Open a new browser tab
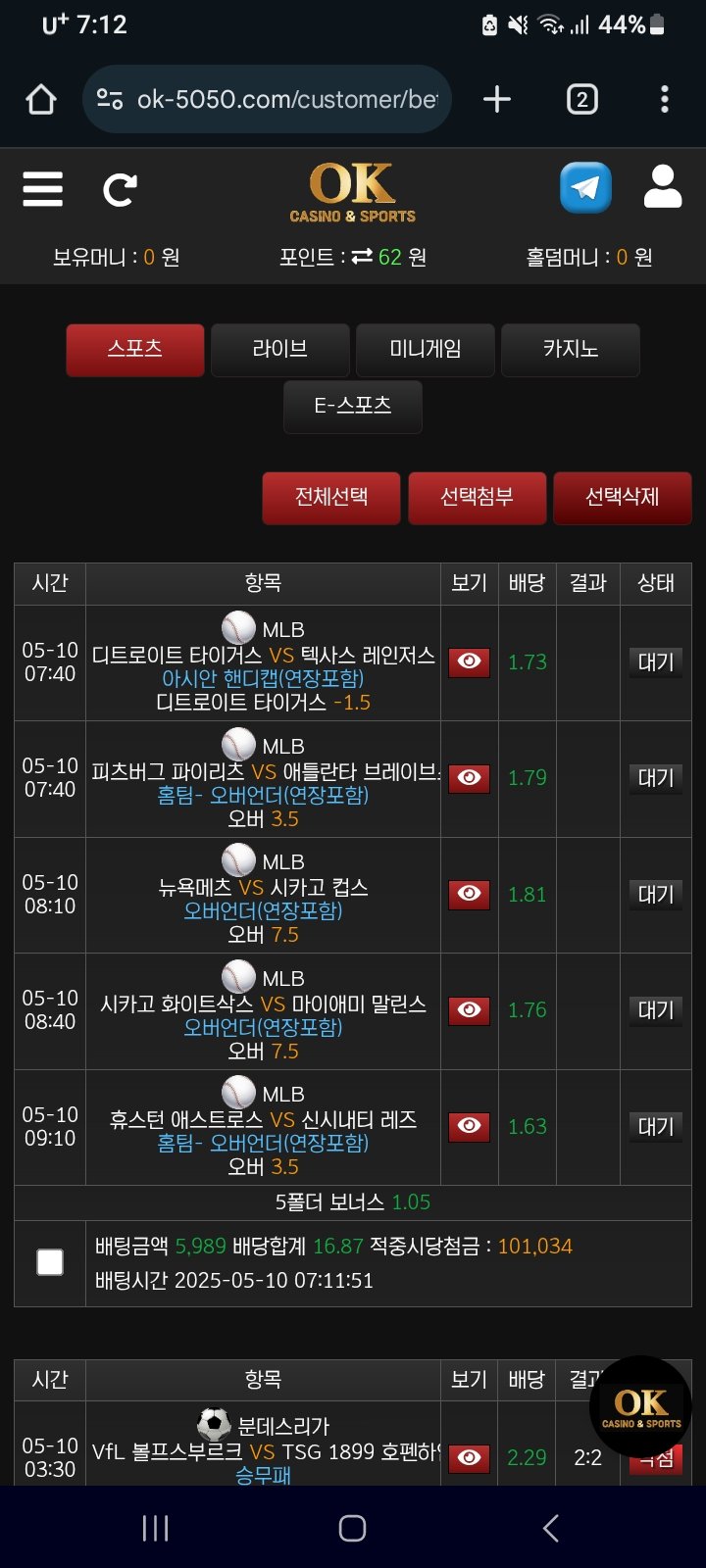This screenshot has width=706, height=1568. (x=497, y=99)
